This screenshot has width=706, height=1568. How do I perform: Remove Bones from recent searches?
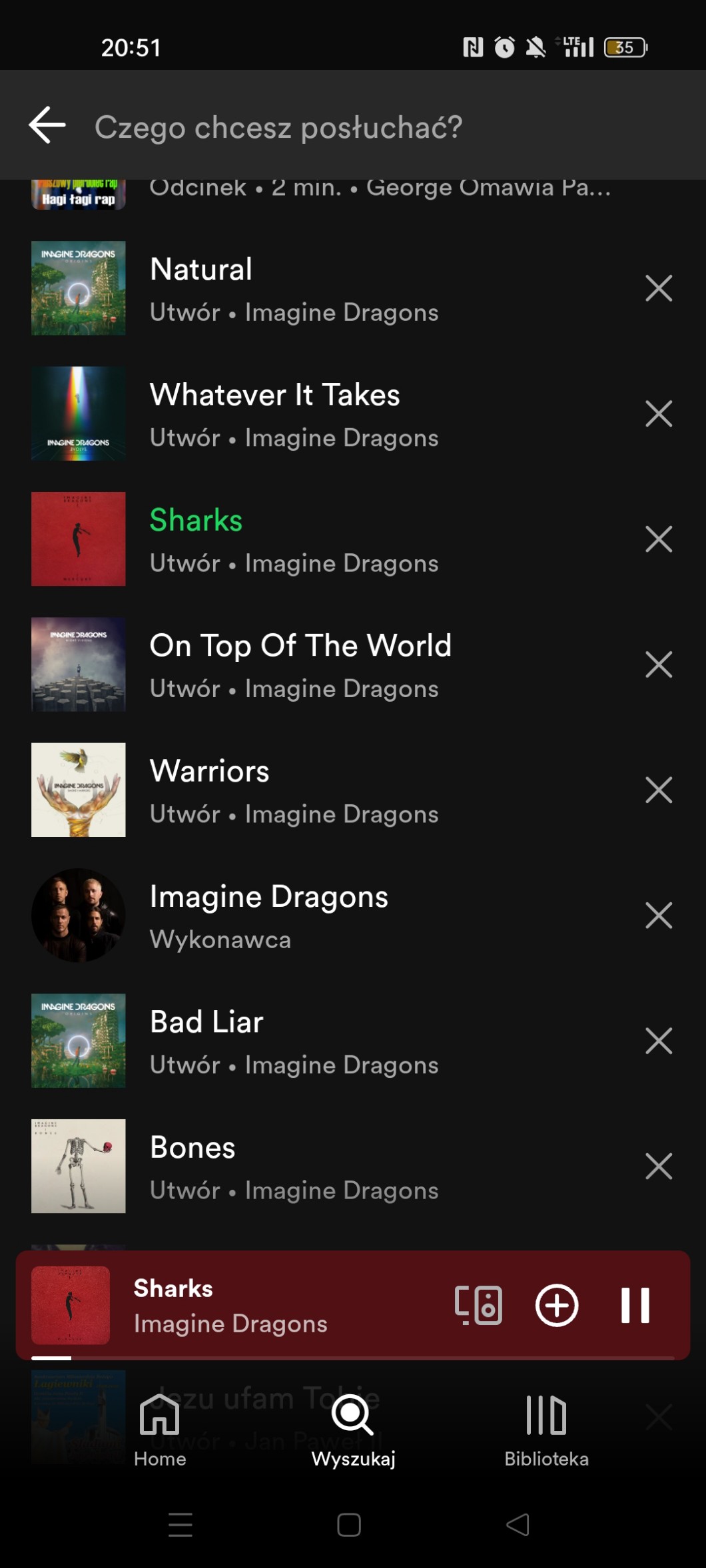point(658,1166)
